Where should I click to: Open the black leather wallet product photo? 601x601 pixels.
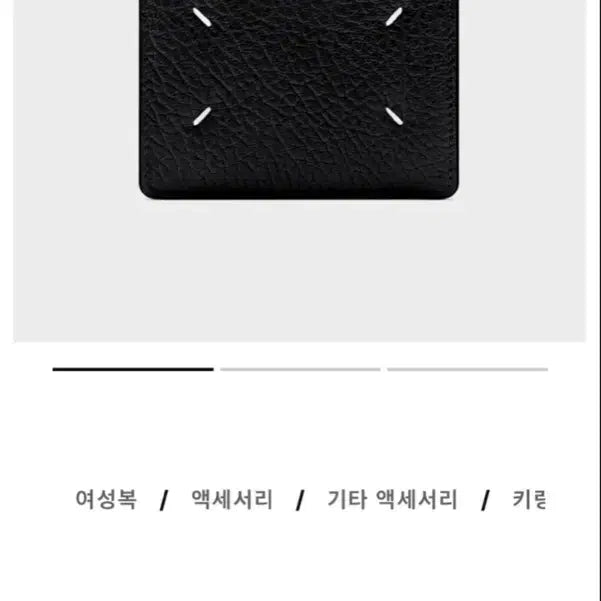pyautogui.click(x=300, y=100)
